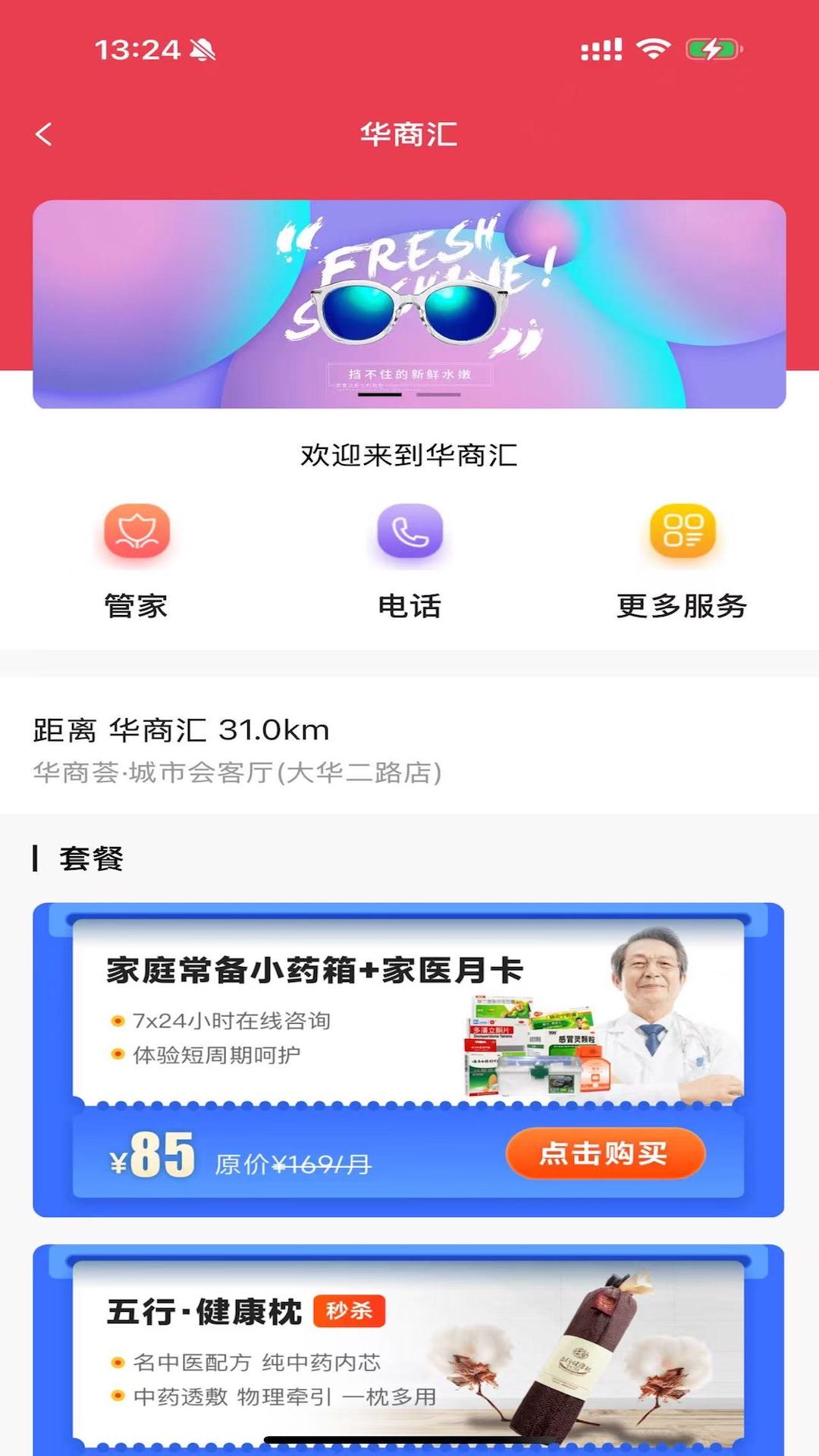This screenshot has height=1456, width=819.
Task: Tap the second carousel indicator dot
Action: point(438,395)
